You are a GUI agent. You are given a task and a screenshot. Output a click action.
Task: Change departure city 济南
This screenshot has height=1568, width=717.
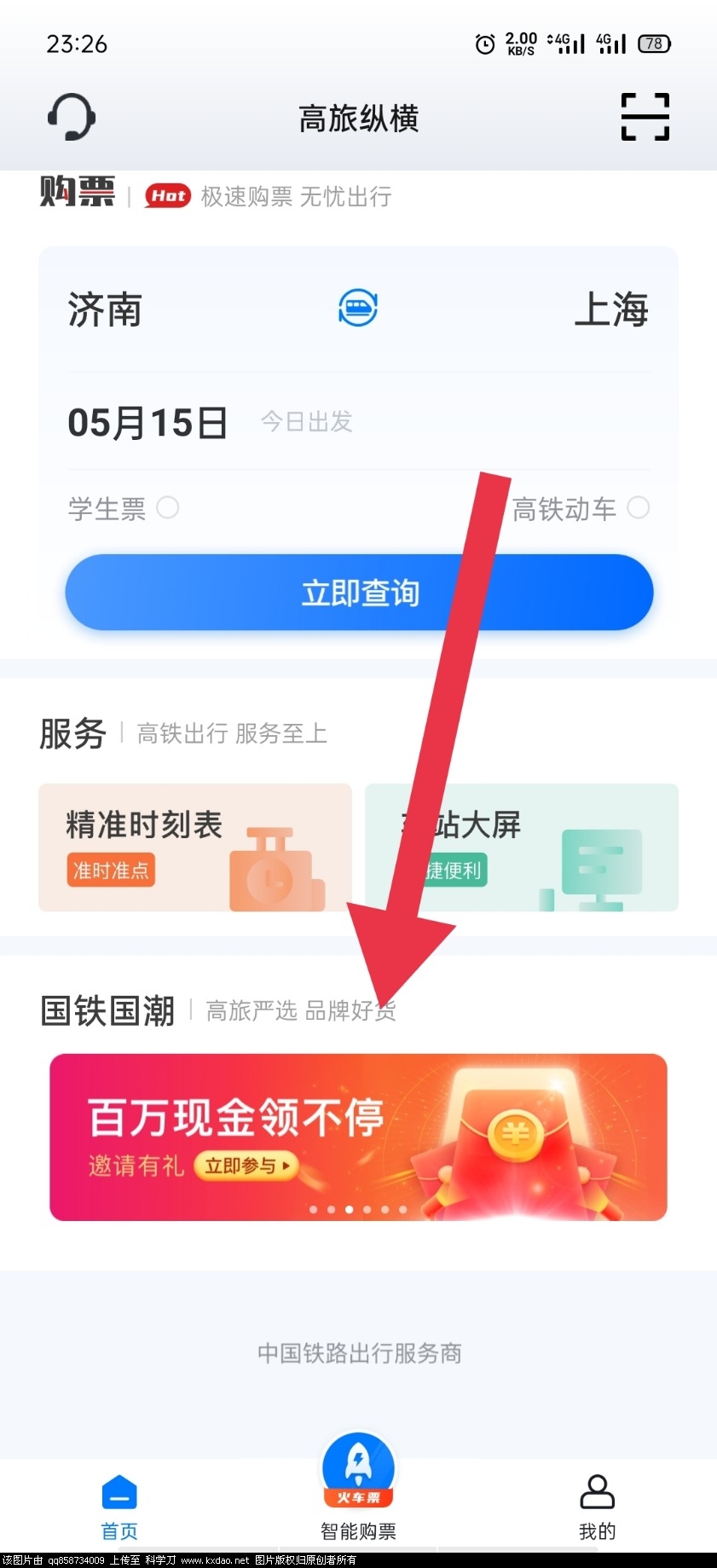[x=105, y=310]
